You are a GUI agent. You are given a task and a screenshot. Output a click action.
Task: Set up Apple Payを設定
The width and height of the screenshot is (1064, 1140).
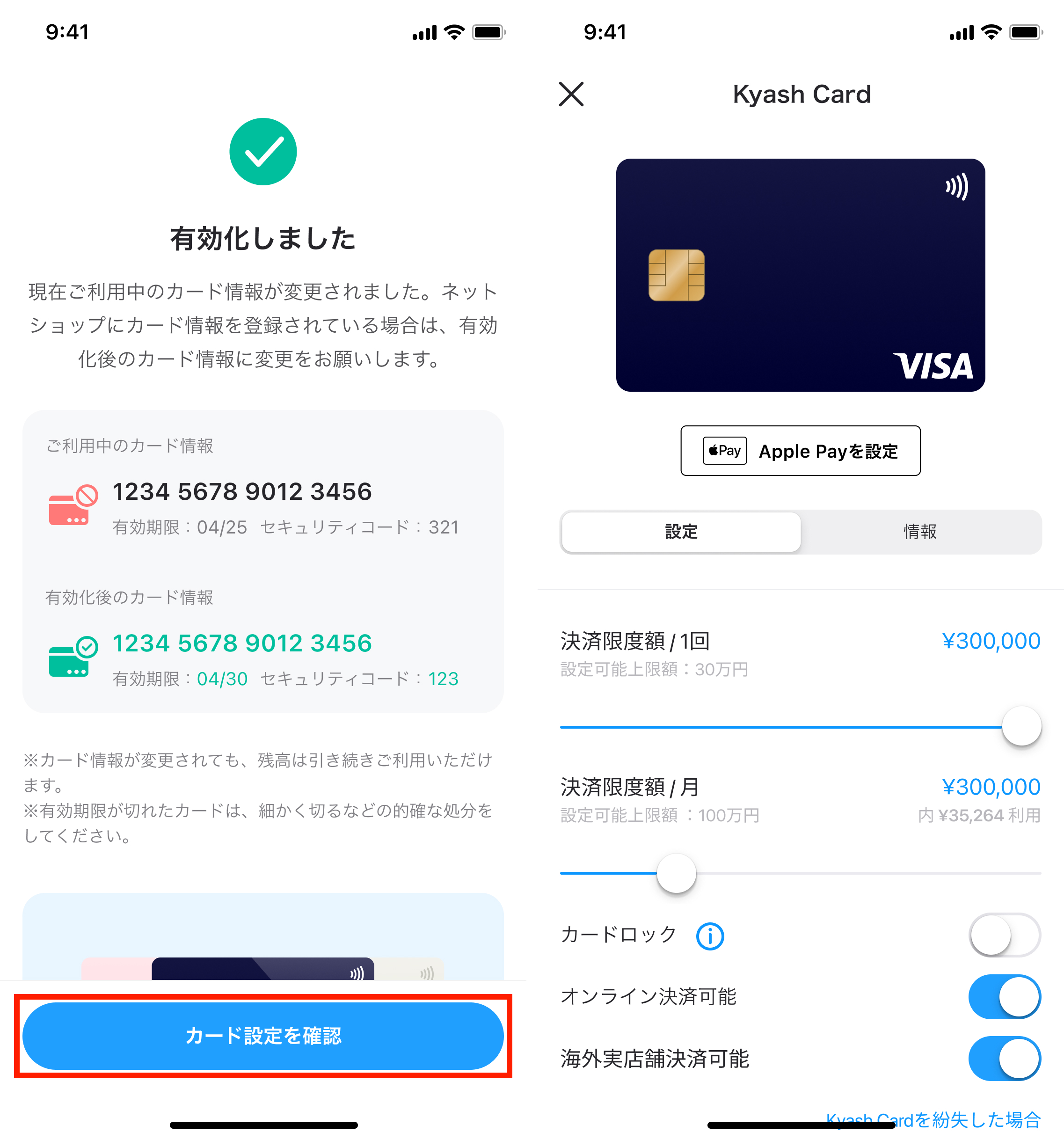[x=800, y=451]
